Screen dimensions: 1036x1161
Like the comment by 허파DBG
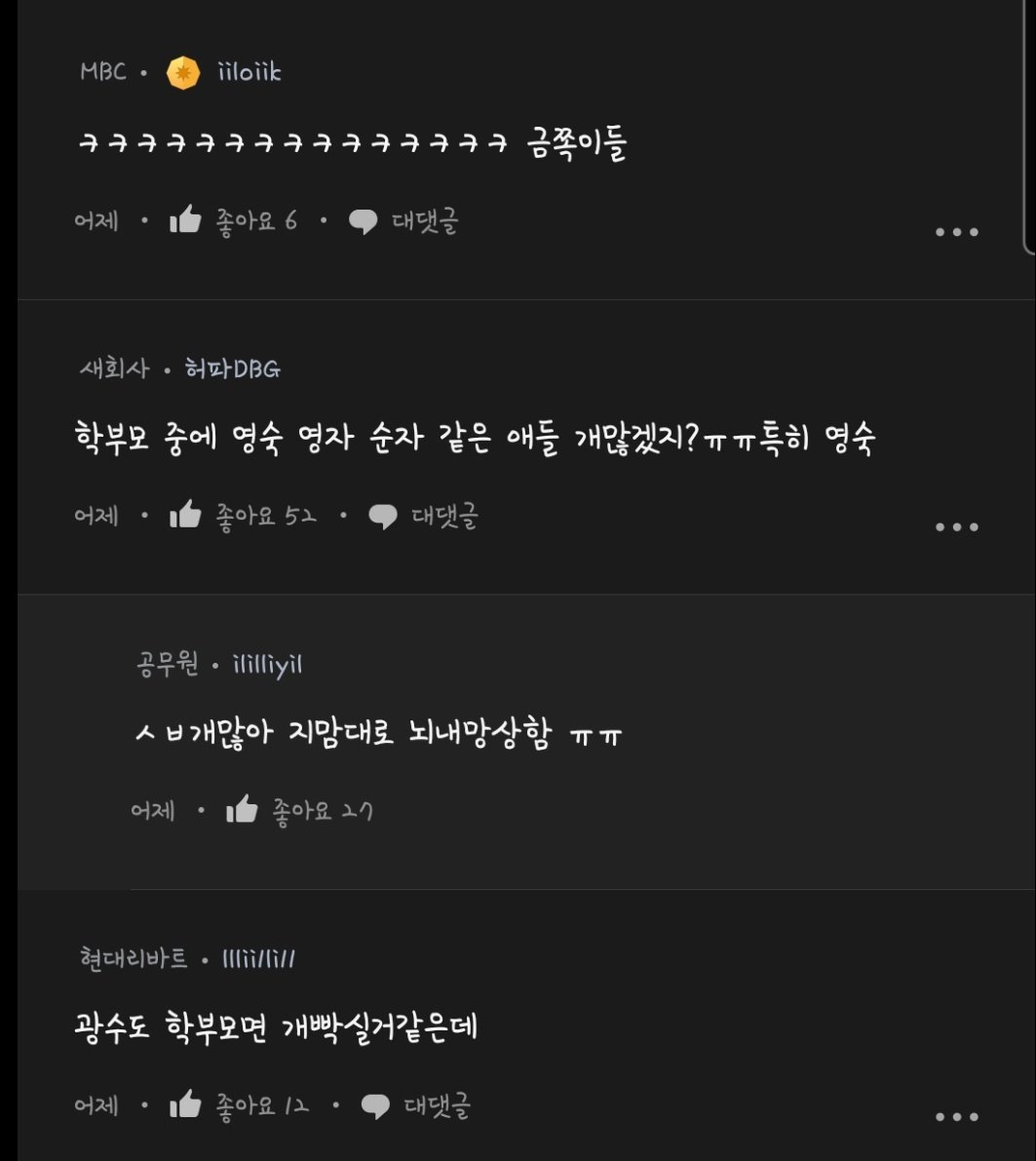click(185, 516)
